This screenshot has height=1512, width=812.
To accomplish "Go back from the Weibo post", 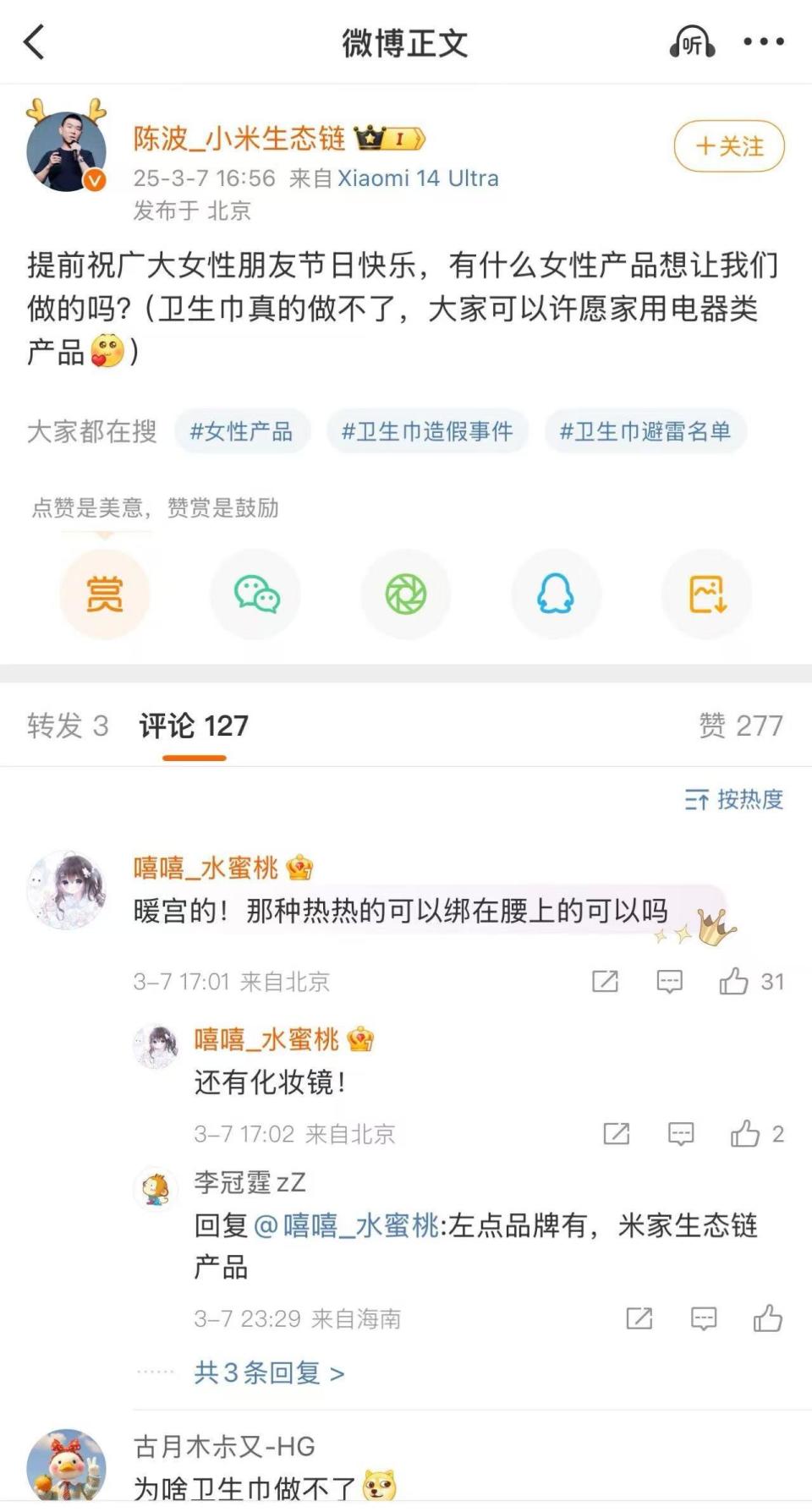I will coord(35,42).
